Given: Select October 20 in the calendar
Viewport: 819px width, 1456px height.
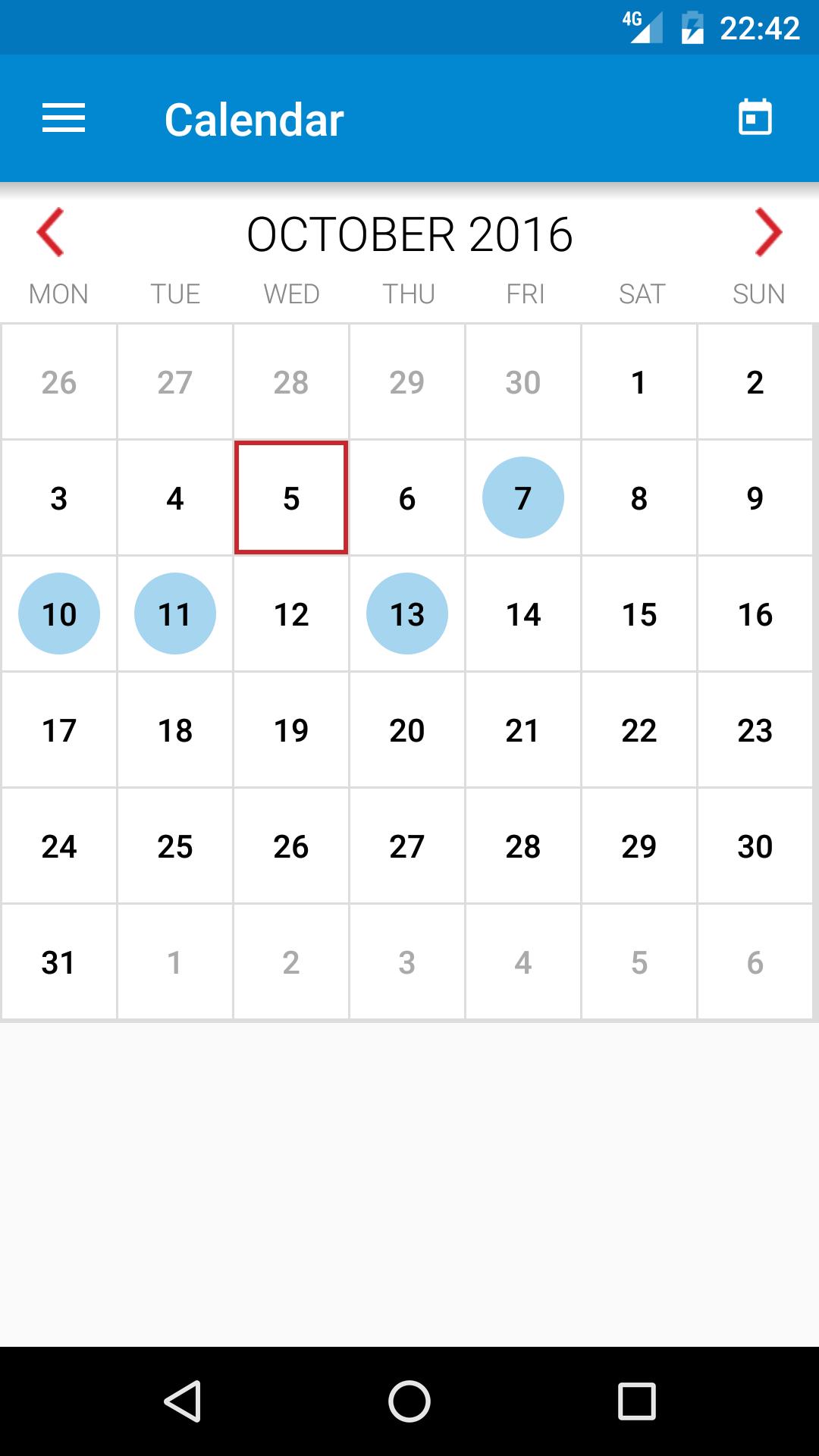Looking at the screenshot, I should [407, 730].
